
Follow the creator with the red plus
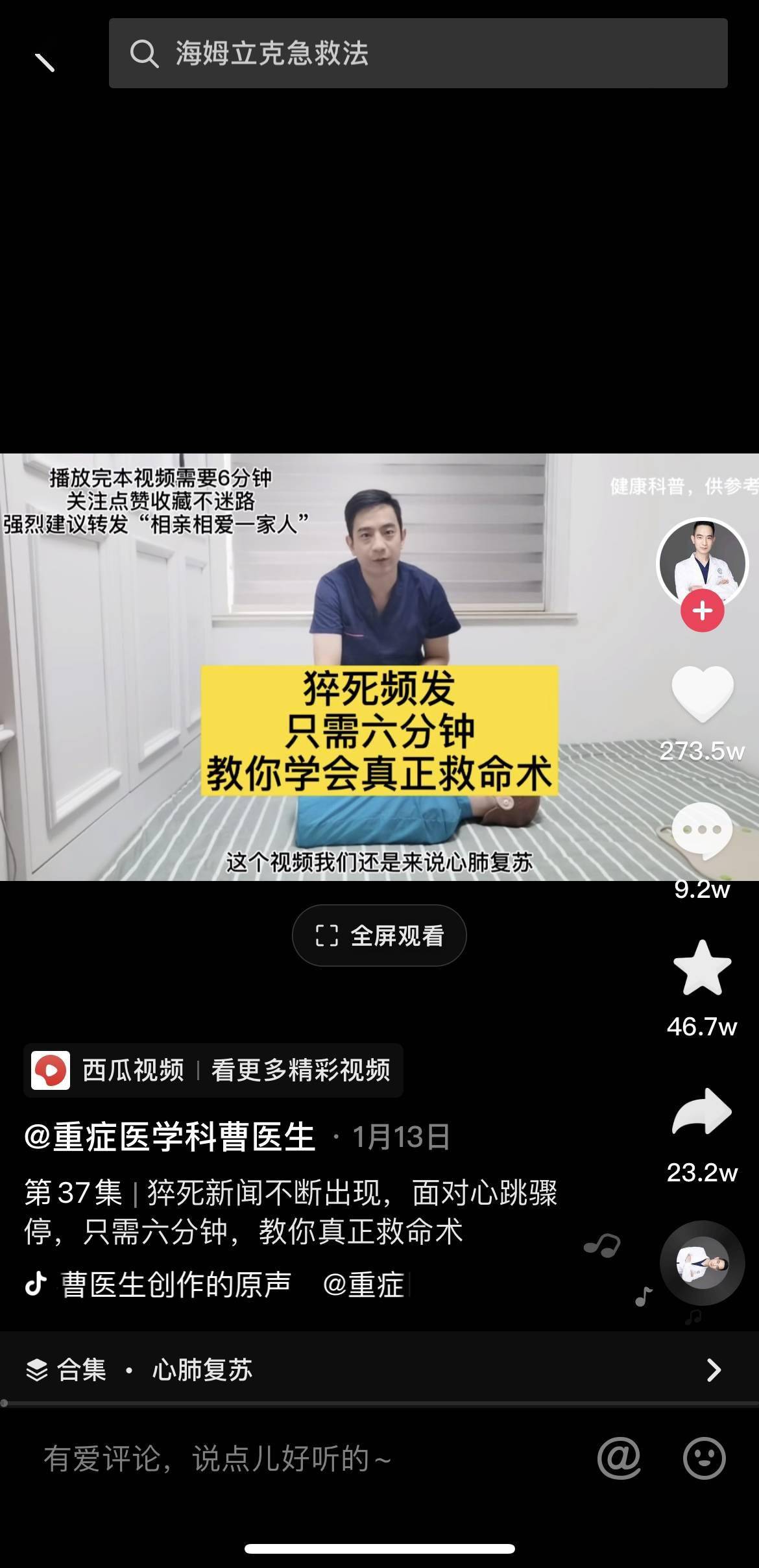point(702,611)
